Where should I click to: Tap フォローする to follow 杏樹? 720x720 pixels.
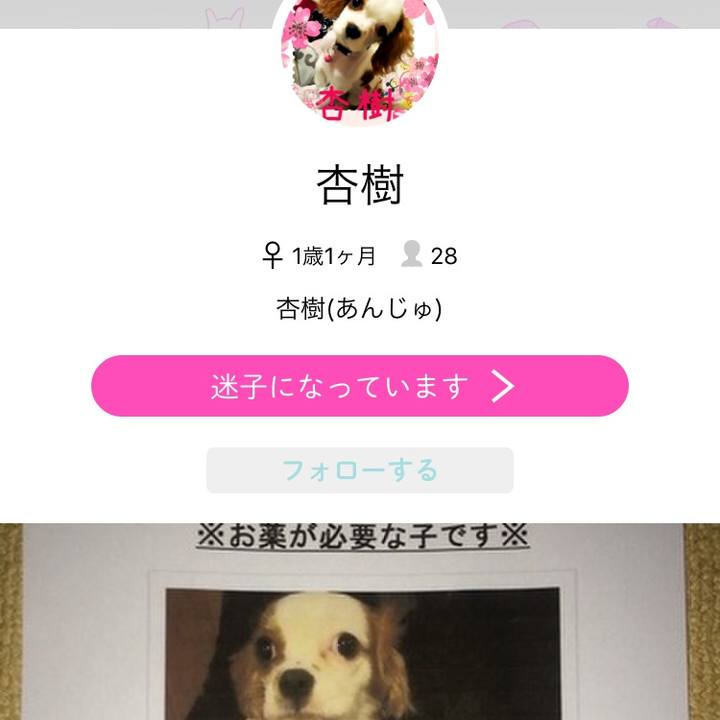pos(360,470)
